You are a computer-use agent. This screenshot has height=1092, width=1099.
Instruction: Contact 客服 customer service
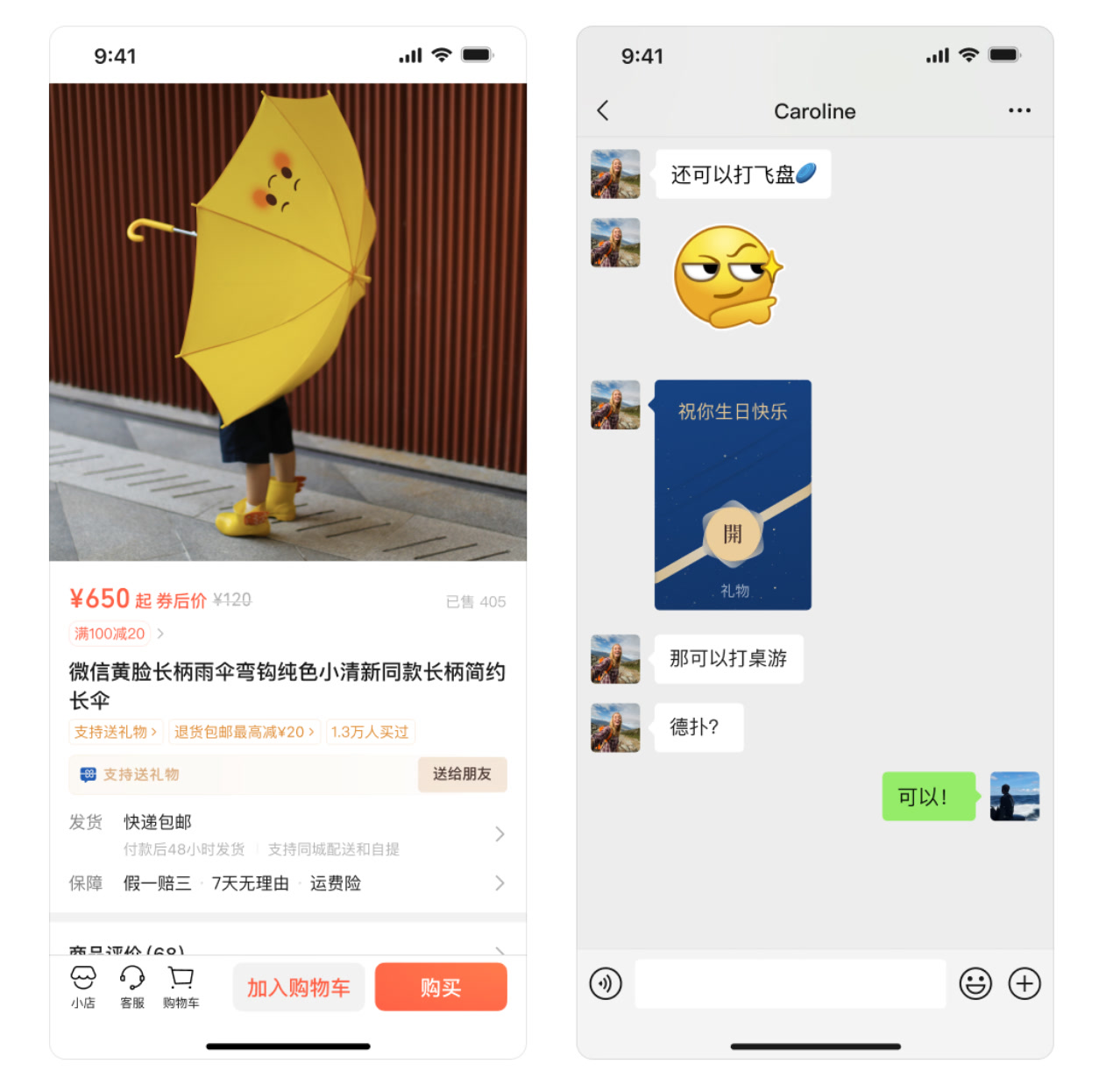[132, 987]
